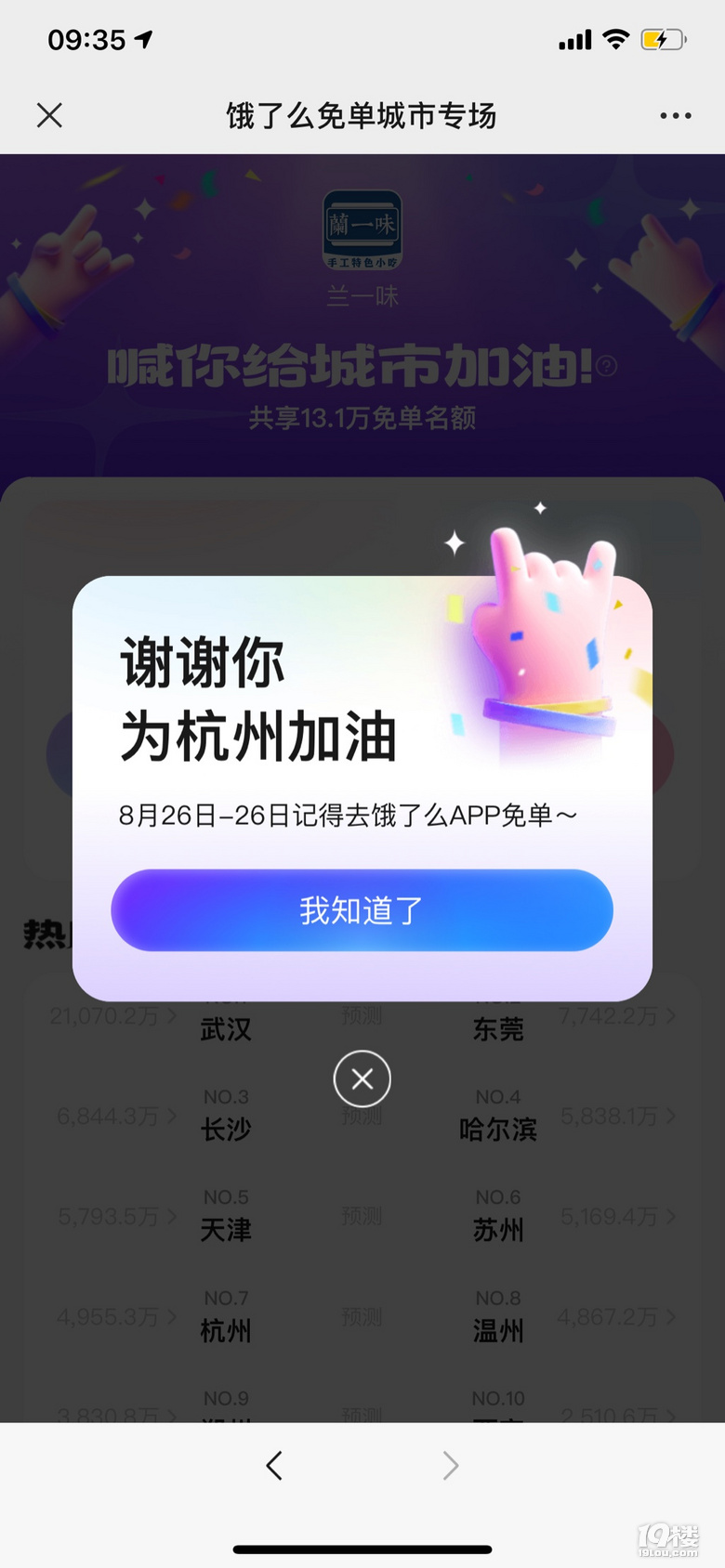Image resolution: width=725 pixels, height=1568 pixels.
Task: Close the 饿了么免单城市专场 page
Action: (49, 115)
